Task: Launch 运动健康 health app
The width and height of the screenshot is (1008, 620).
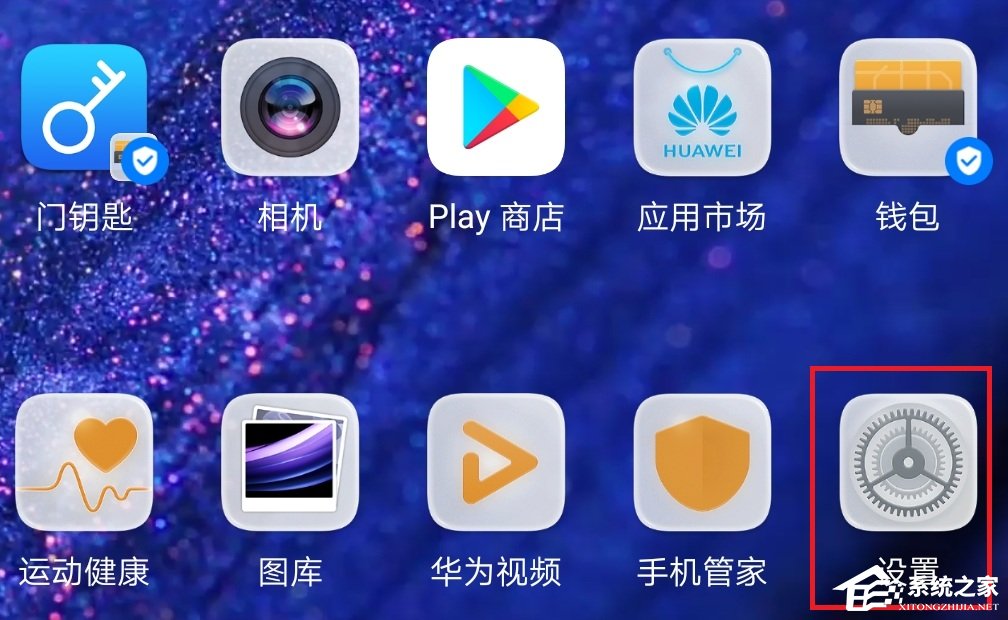Action: point(84,462)
